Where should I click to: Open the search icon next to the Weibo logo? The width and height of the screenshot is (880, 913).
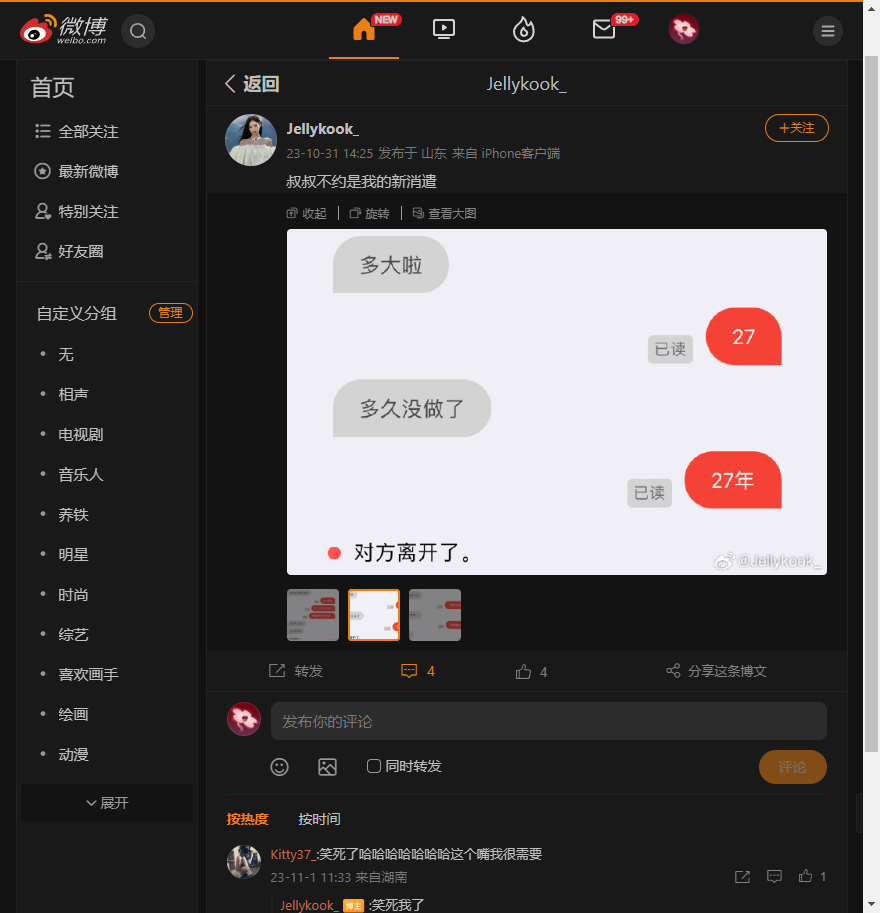[x=138, y=31]
